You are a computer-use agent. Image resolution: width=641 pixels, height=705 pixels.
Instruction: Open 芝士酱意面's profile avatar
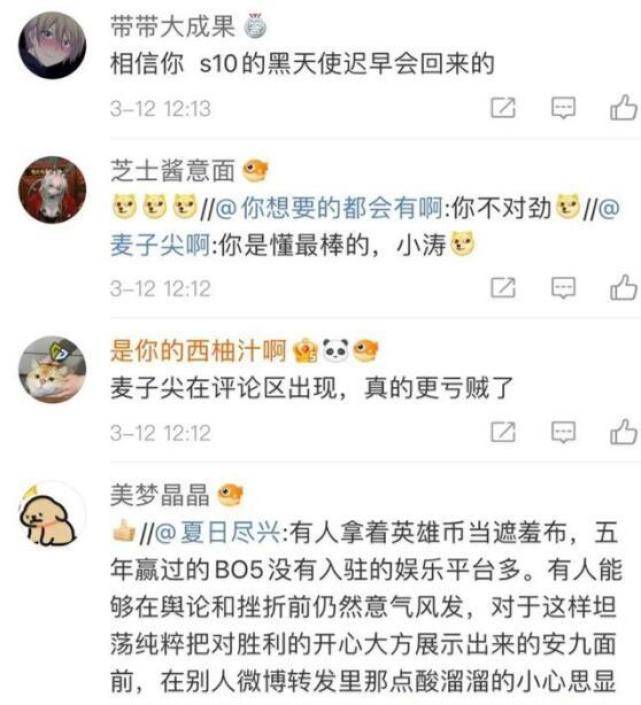click(52, 190)
